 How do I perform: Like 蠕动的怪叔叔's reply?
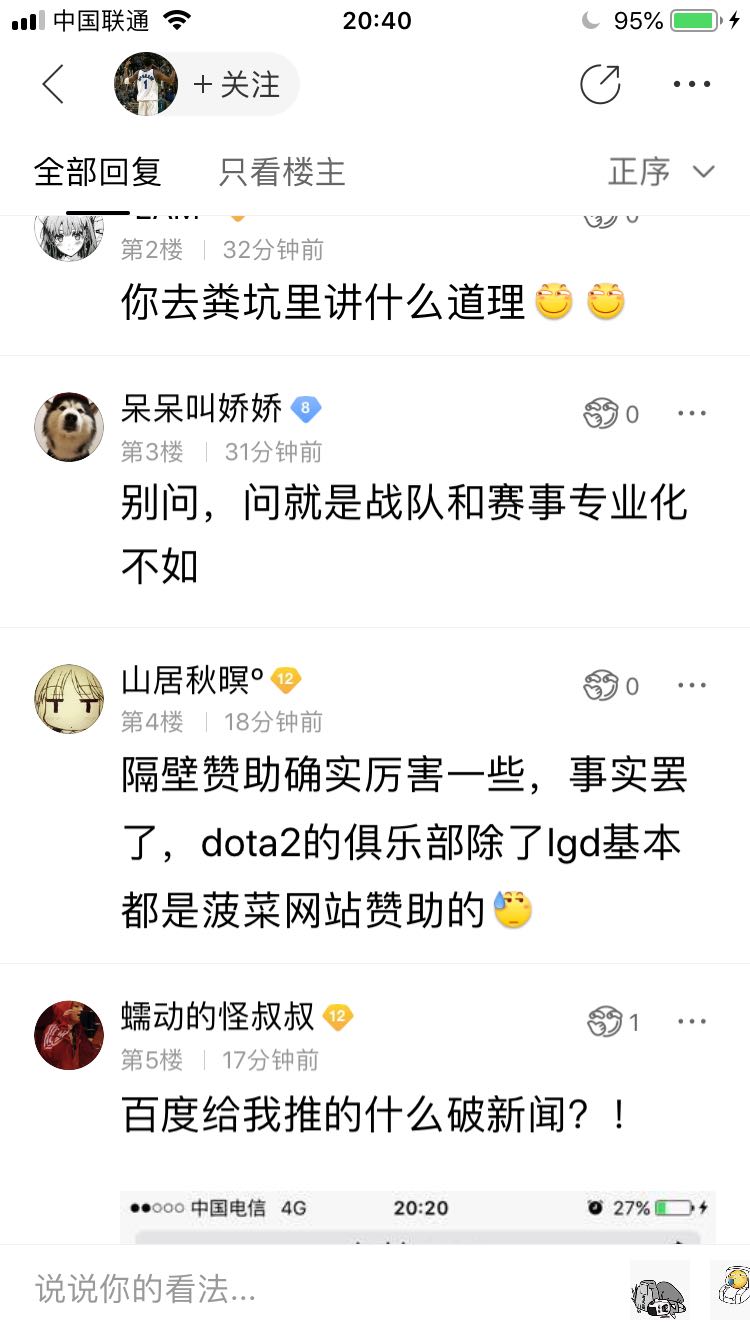613,1022
